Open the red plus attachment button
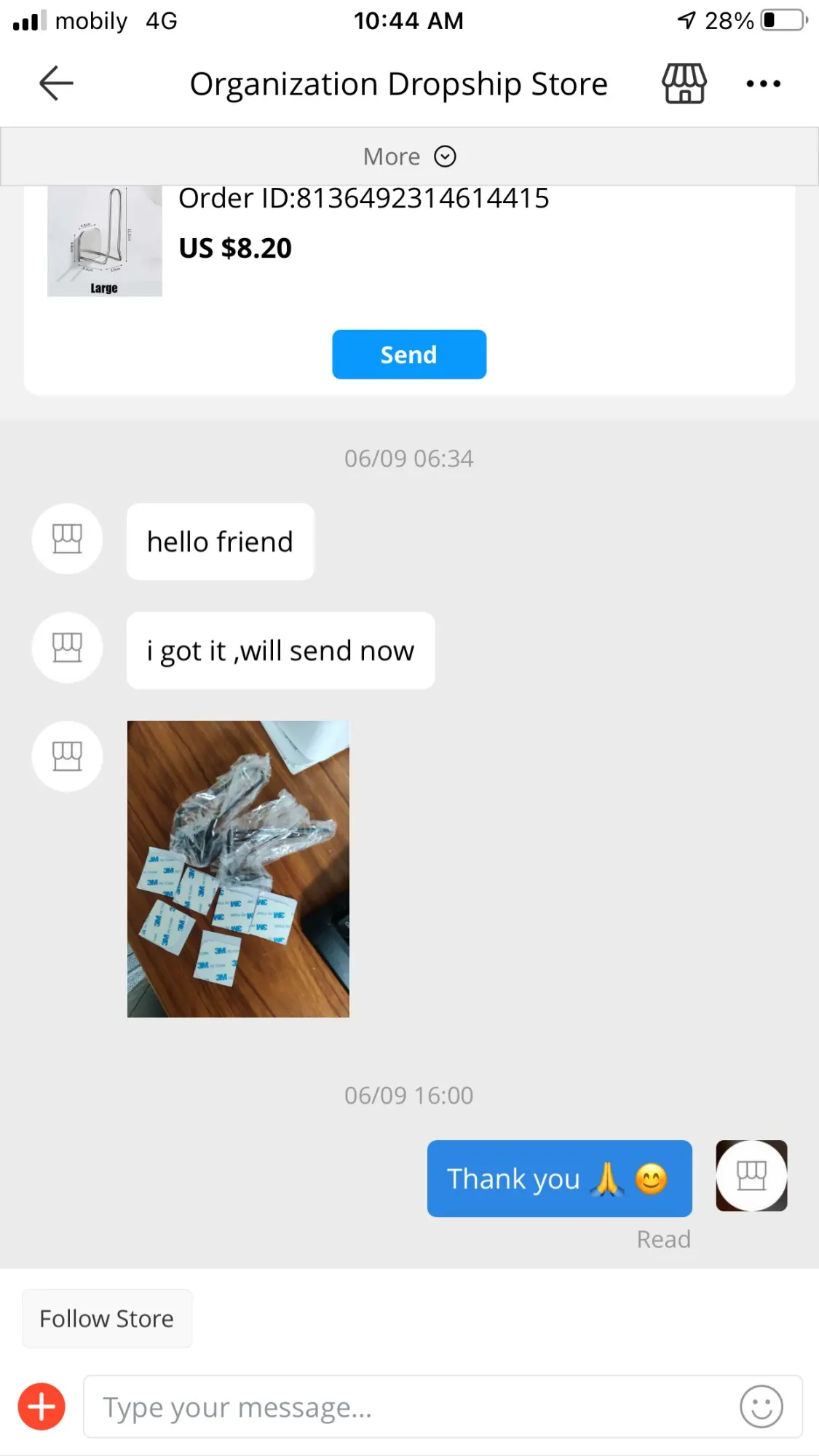This screenshot has width=819, height=1456. click(x=41, y=1406)
